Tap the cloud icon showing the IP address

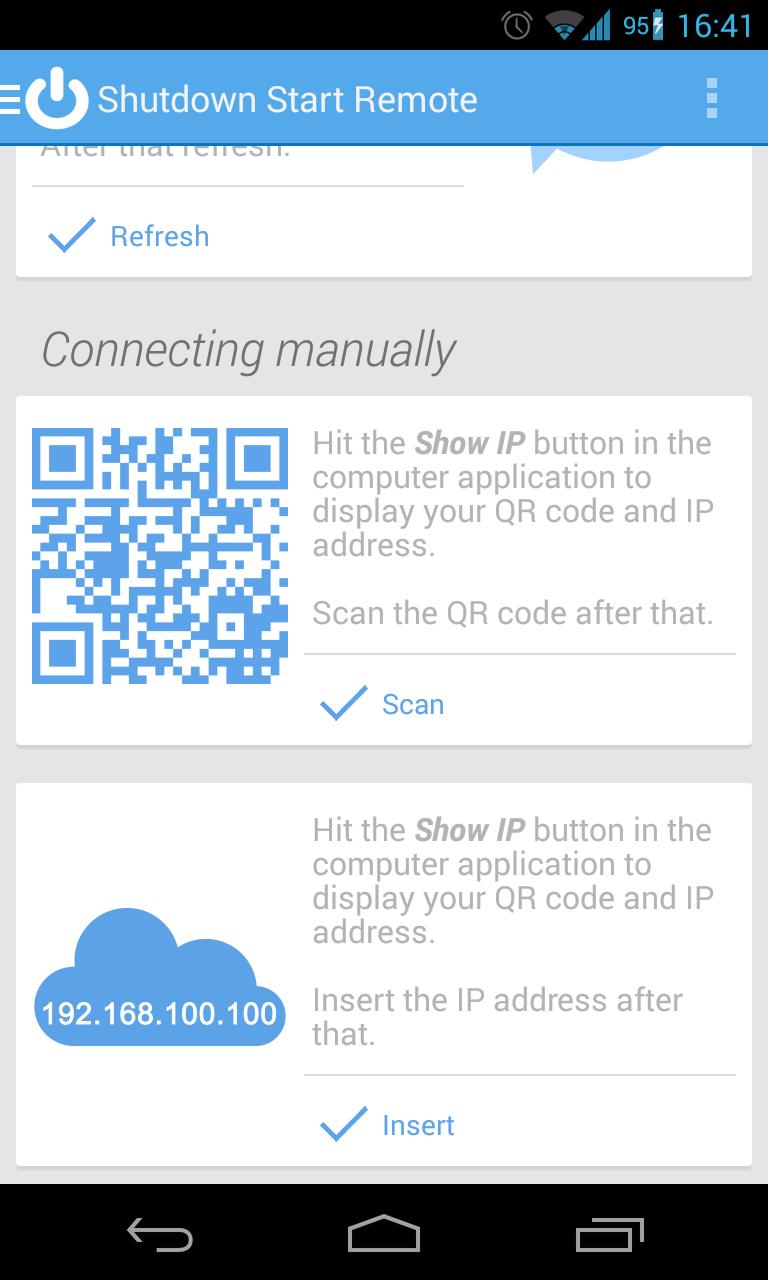click(160, 975)
